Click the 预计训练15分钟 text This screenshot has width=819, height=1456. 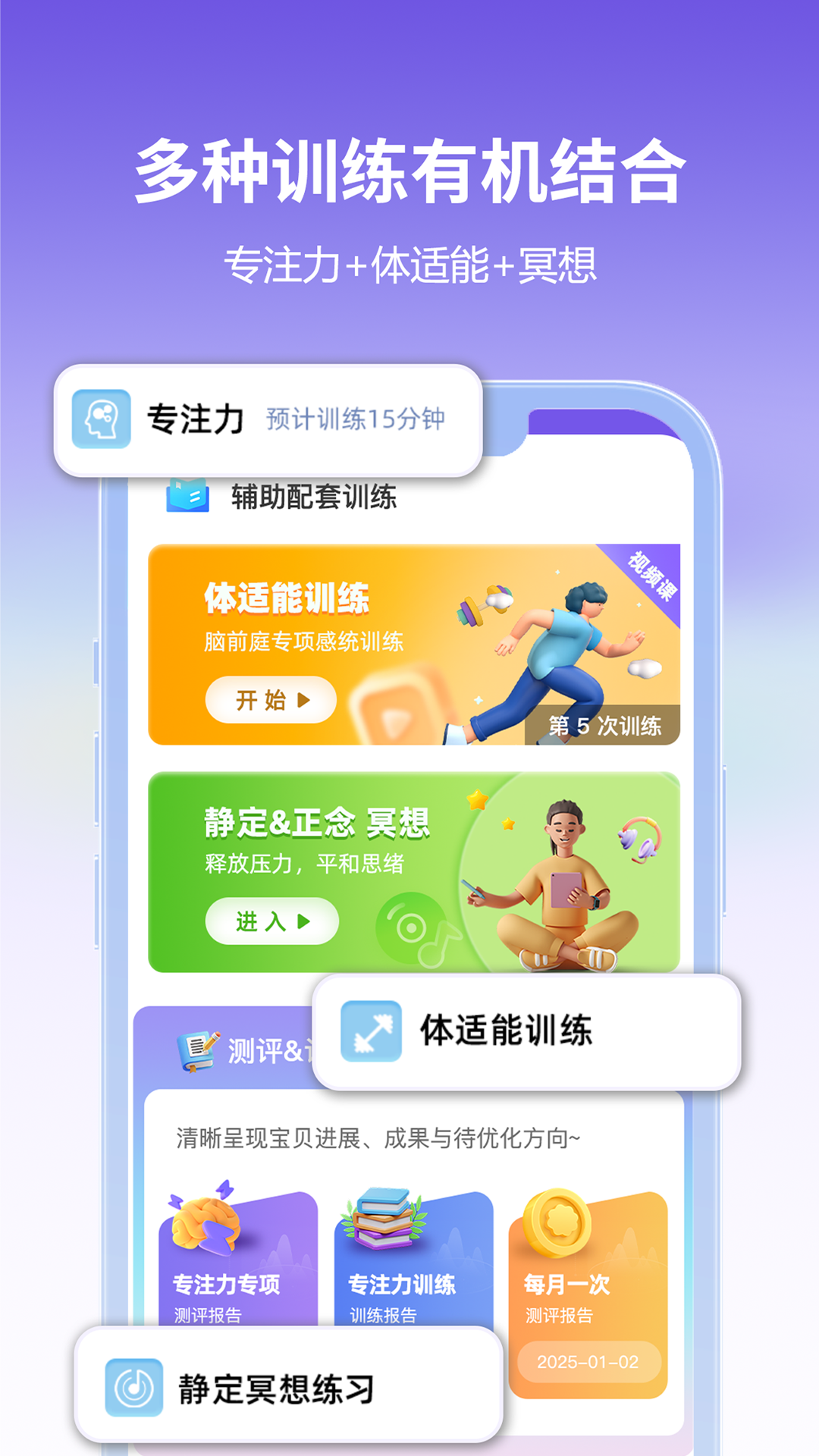tap(356, 416)
